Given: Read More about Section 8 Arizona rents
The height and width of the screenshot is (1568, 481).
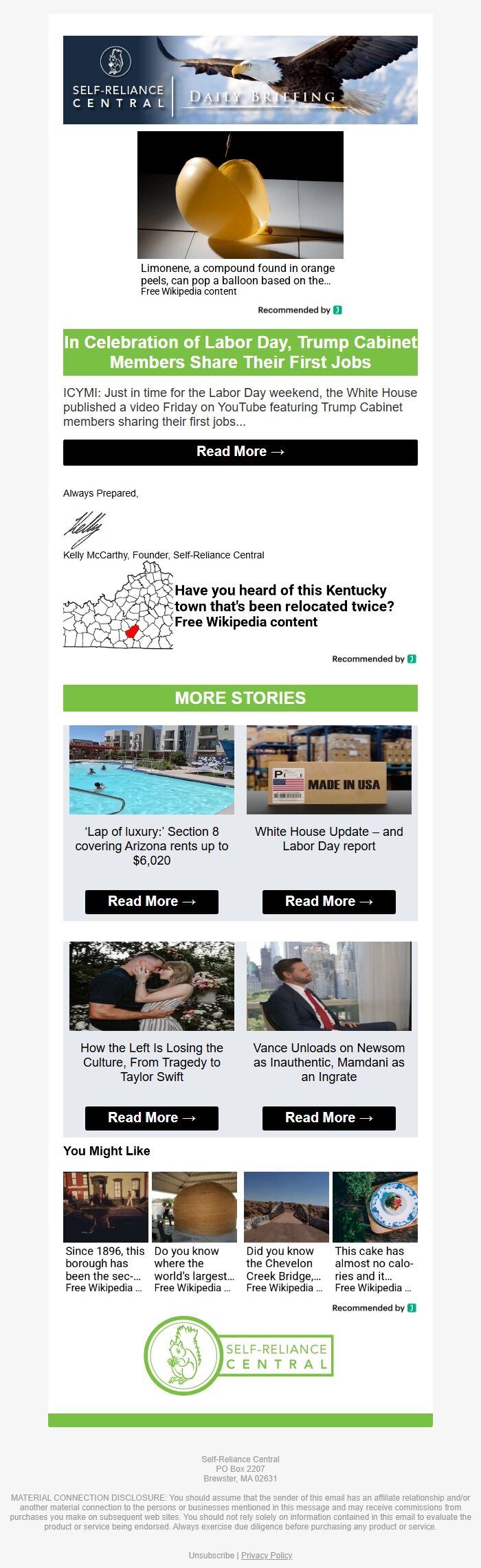Looking at the screenshot, I should pos(151,902).
